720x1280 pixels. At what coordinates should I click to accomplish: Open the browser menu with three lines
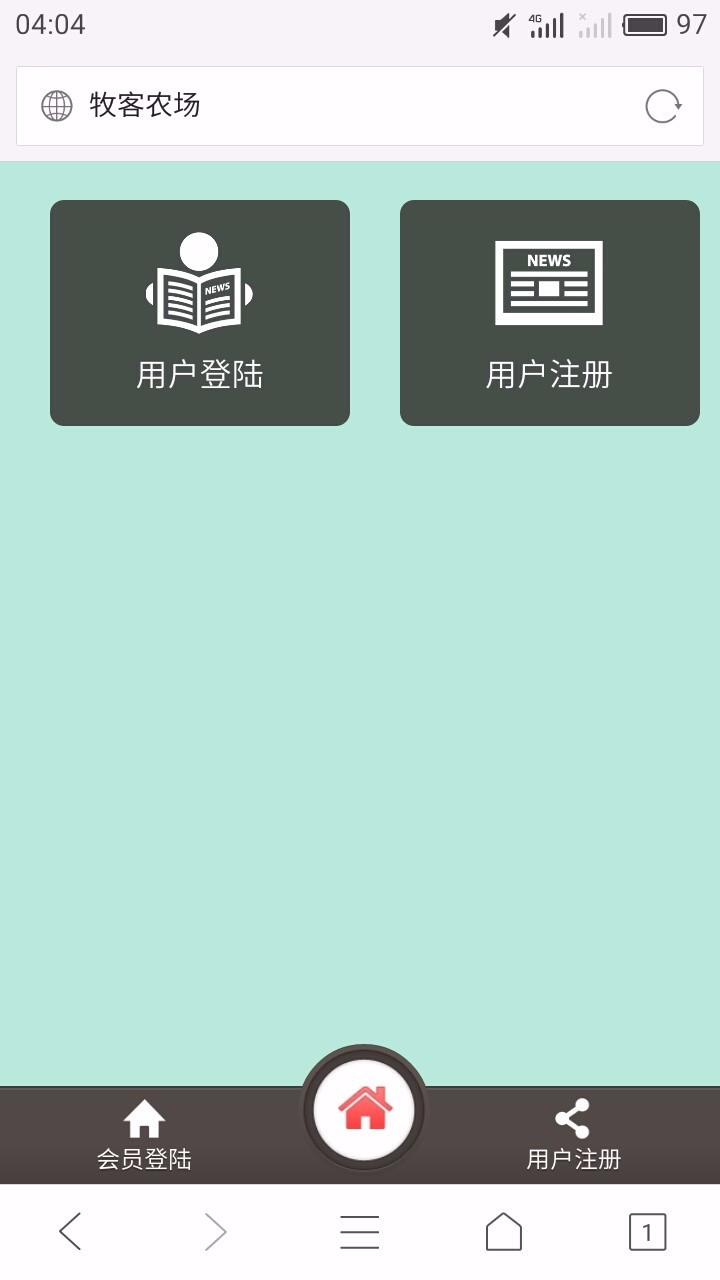(x=359, y=1232)
